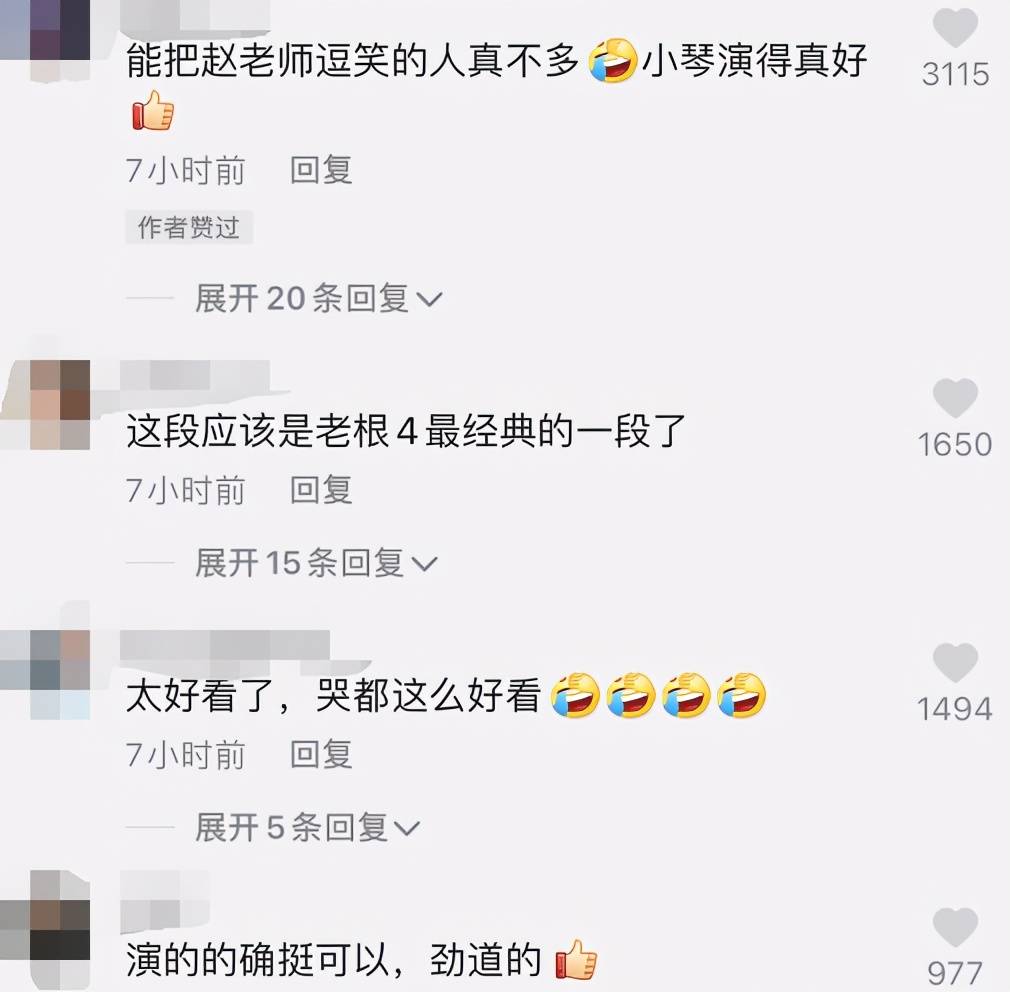The image size is (1010, 992).
Task: Expand 展开20条回复
Action: [318, 298]
